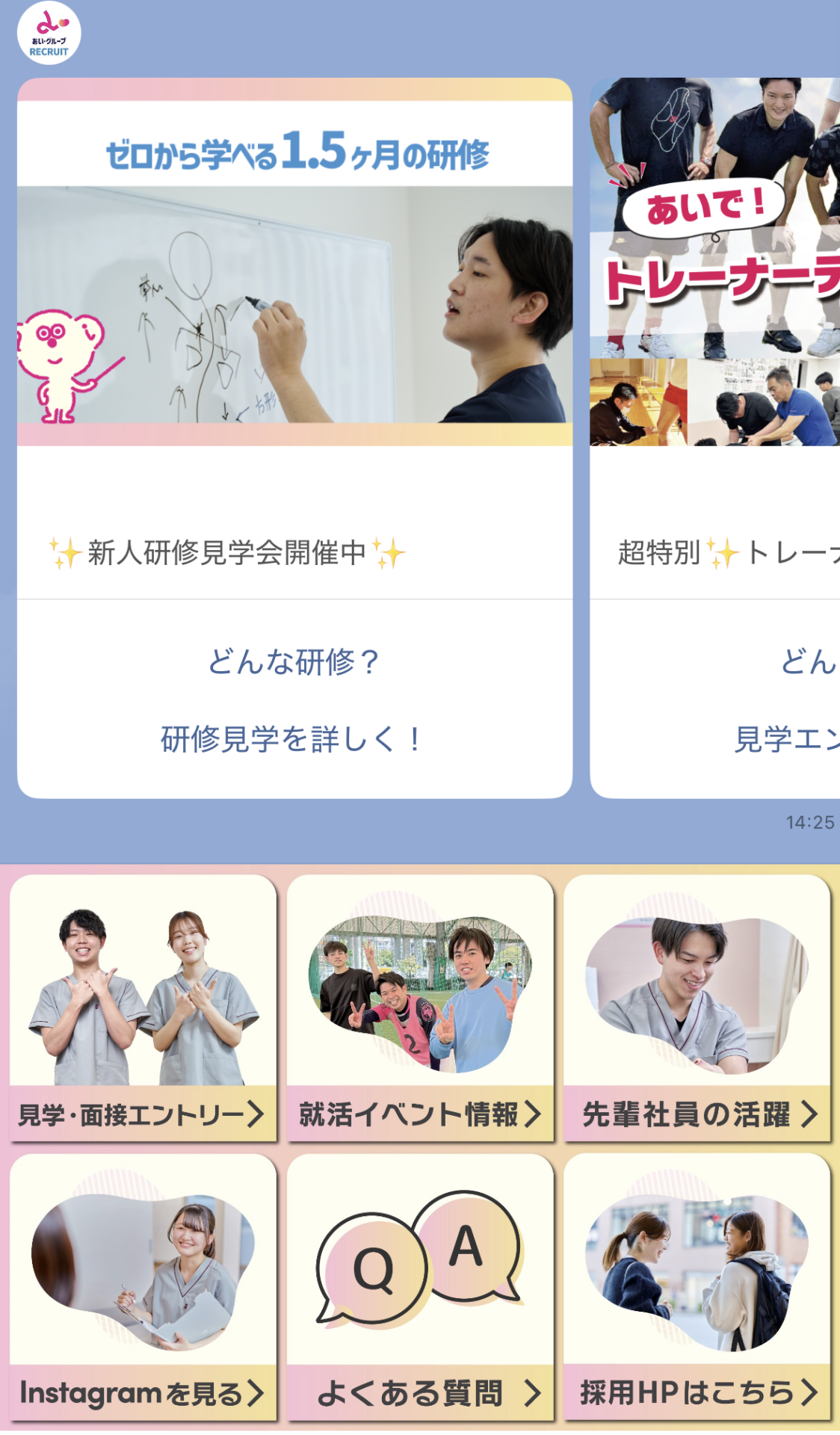The width and height of the screenshot is (840, 1435).
Task: Open the トレーナー card image
Action: pos(714,262)
